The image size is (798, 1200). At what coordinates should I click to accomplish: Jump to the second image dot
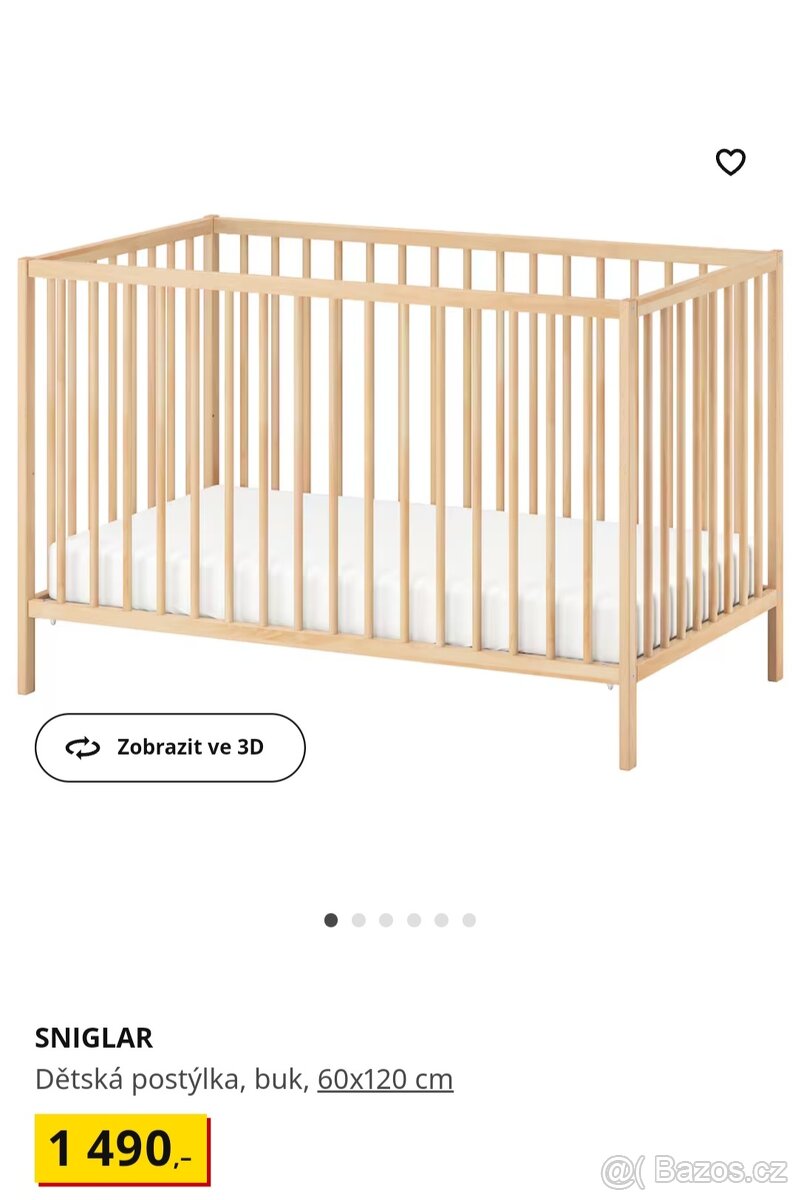pyautogui.click(x=359, y=920)
